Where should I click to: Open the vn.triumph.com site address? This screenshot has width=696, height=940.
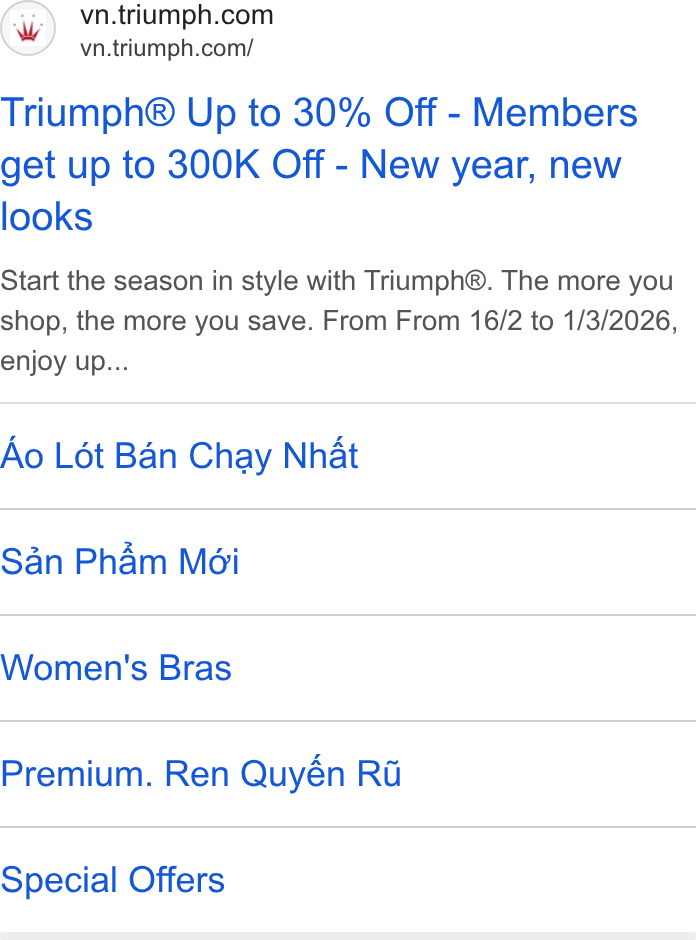(167, 48)
